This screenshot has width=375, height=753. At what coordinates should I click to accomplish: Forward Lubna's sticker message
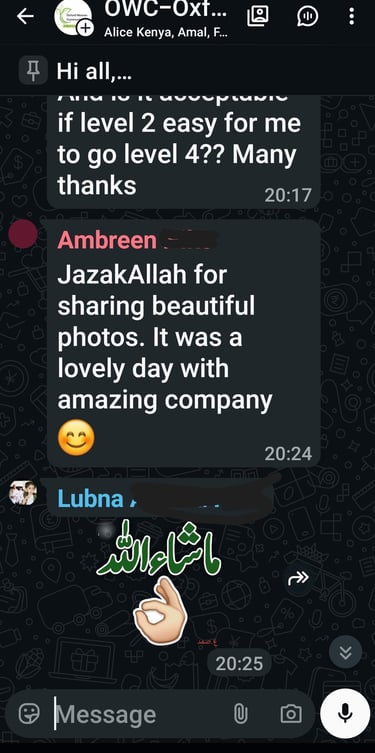(298, 579)
